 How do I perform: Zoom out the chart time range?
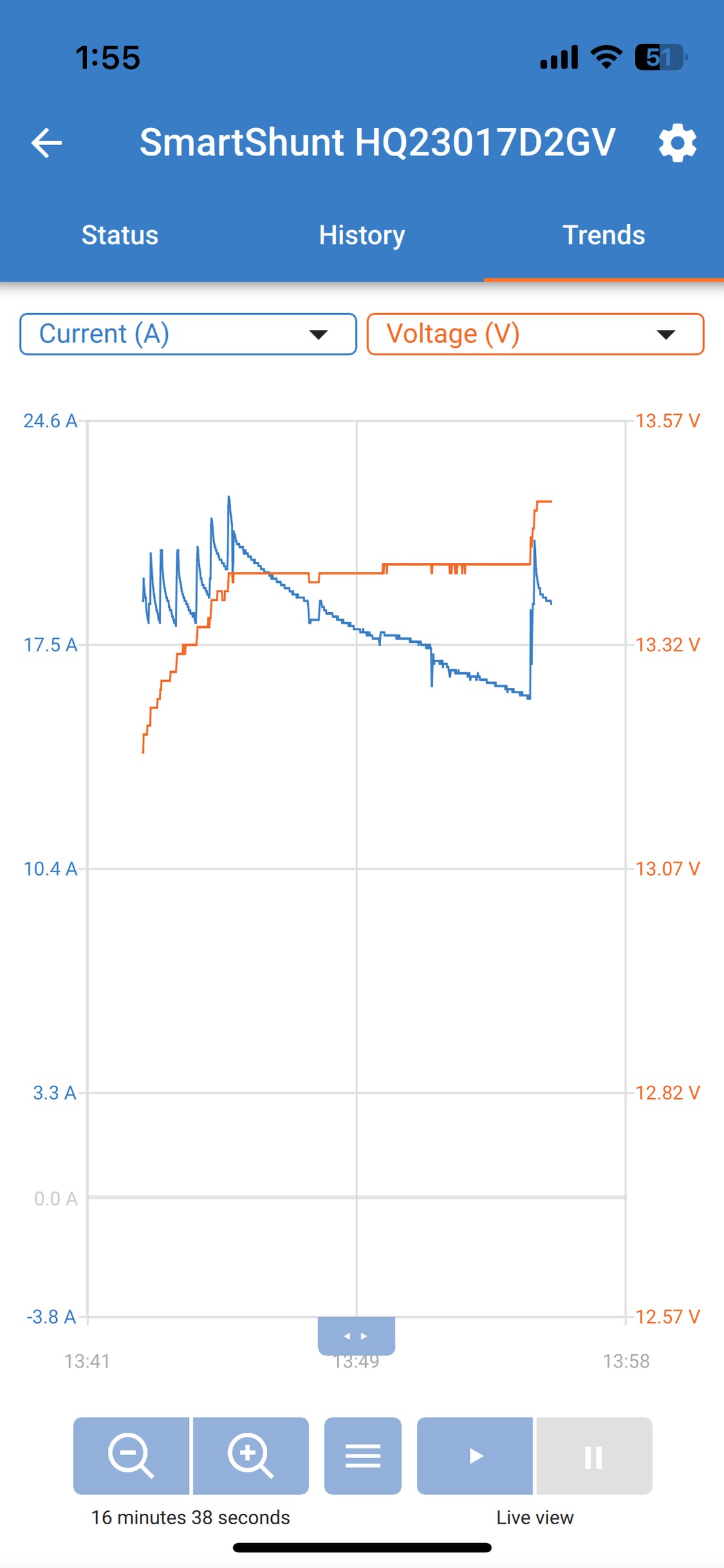click(131, 1456)
